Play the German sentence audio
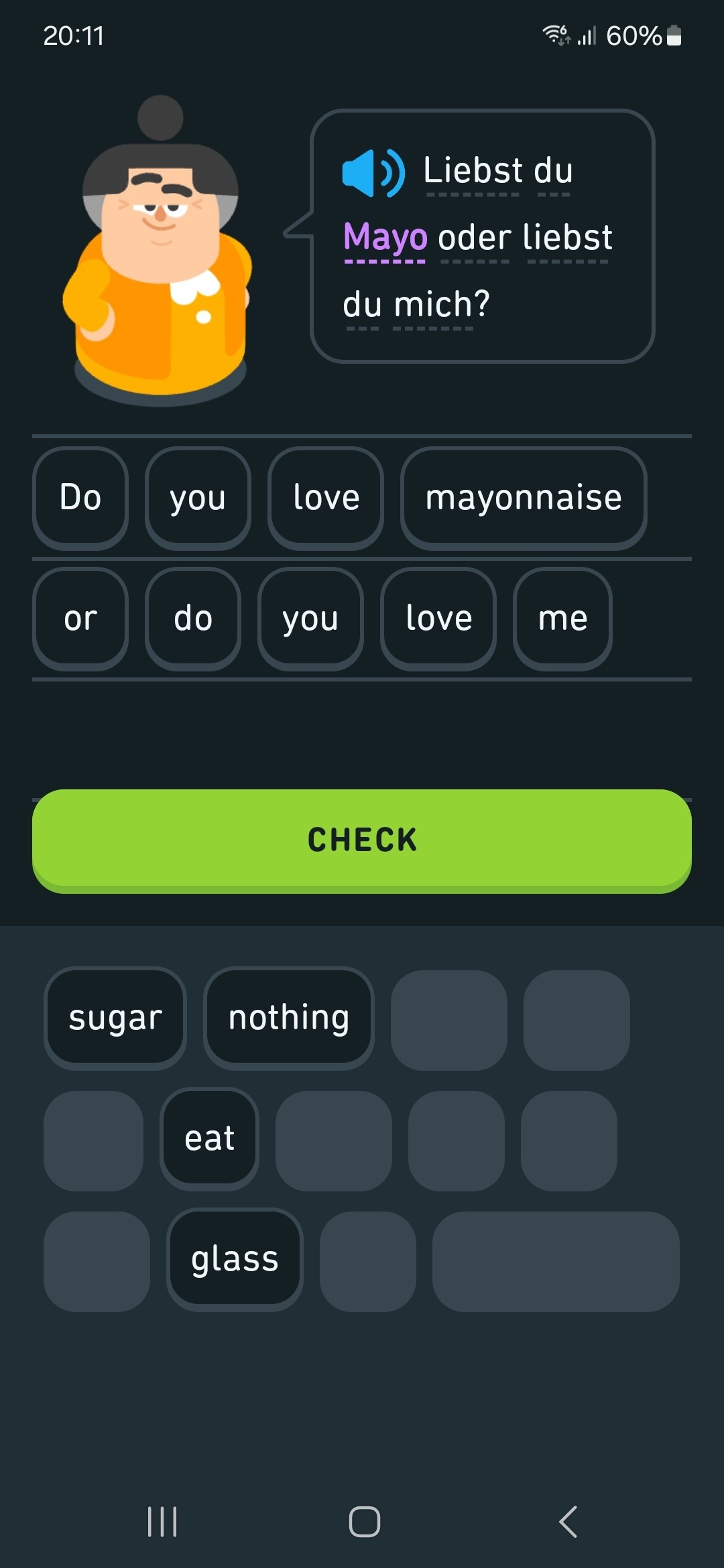 pos(373,173)
